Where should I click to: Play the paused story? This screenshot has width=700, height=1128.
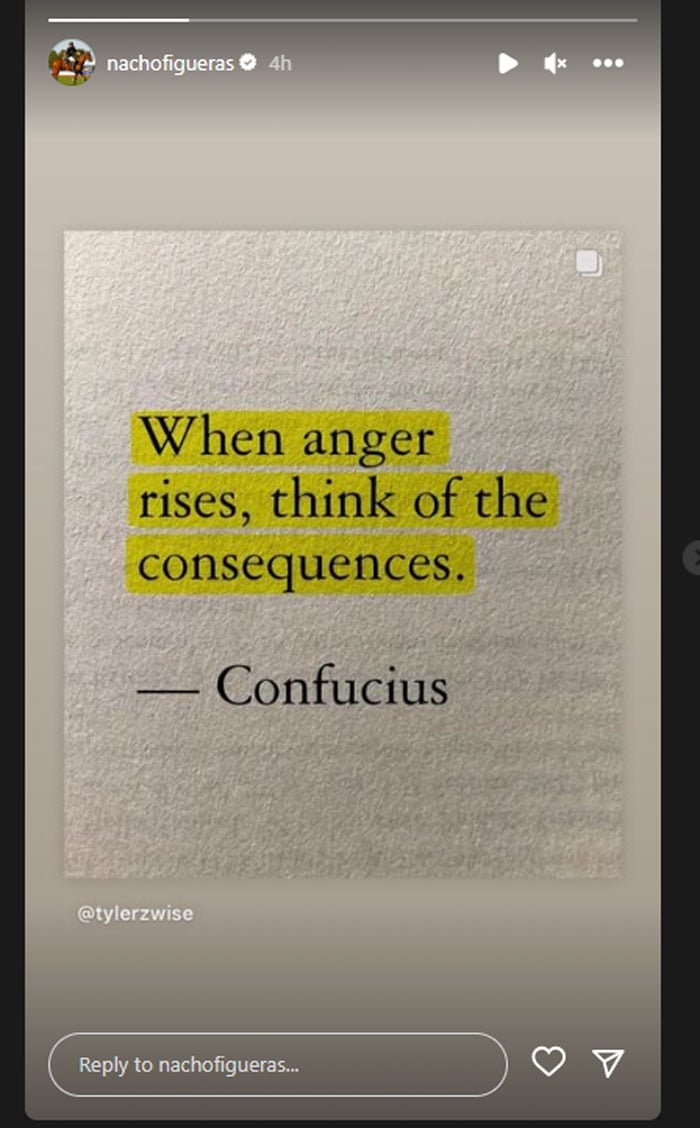click(x=508, y=63)
